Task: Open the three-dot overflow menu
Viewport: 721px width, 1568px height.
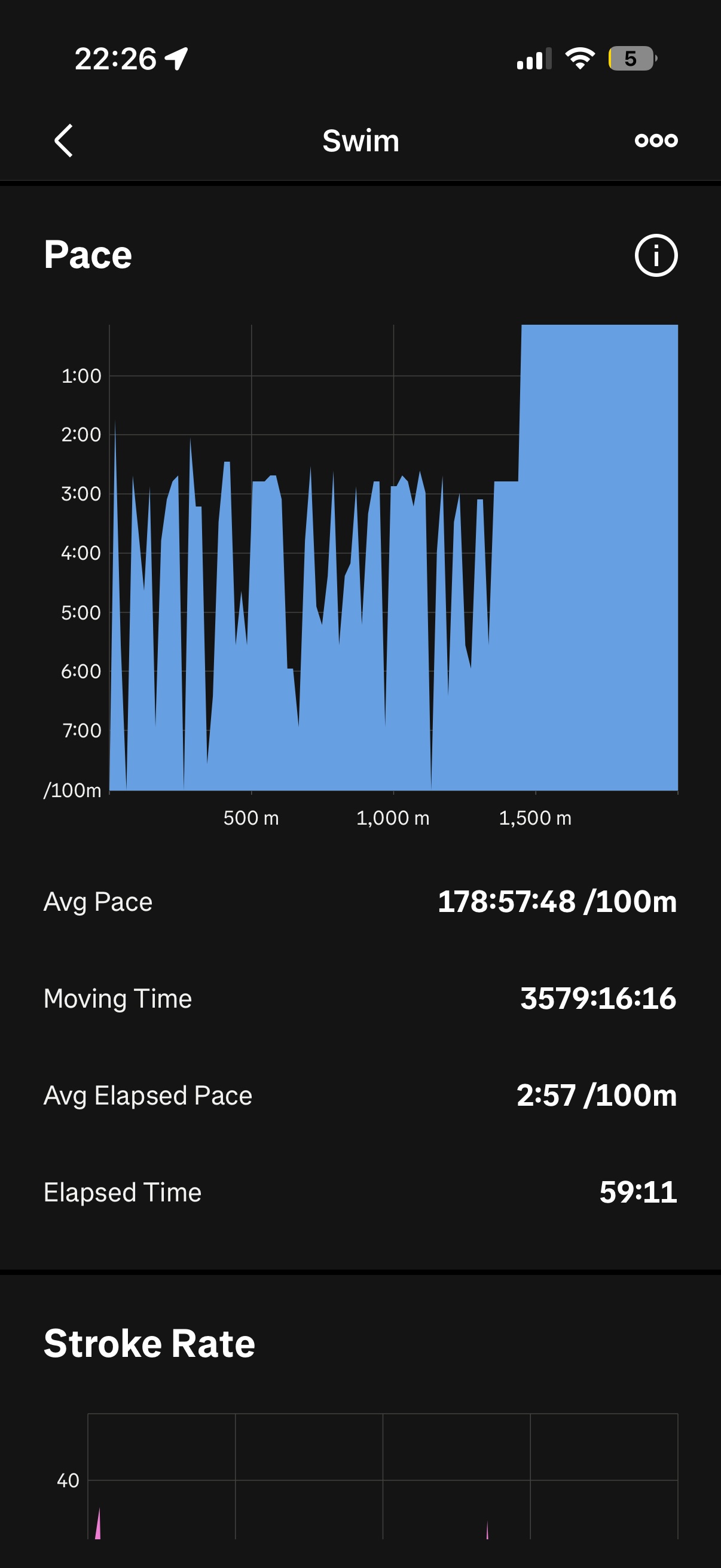Action: pos(656,141)
